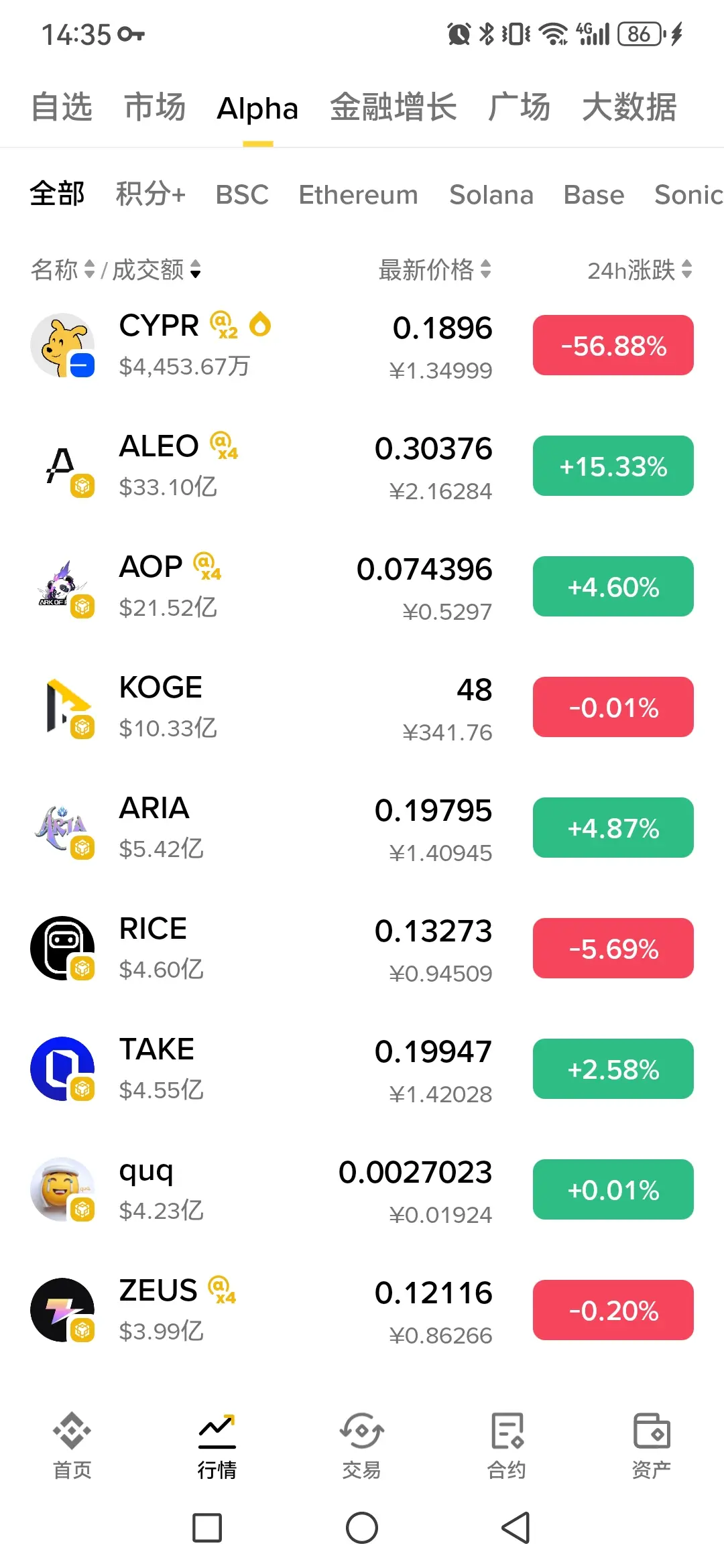Tap the RICE -5.69% change badge
This screenshot has width=724, height=1568.
pyautogui.click(x=613, y=948)
